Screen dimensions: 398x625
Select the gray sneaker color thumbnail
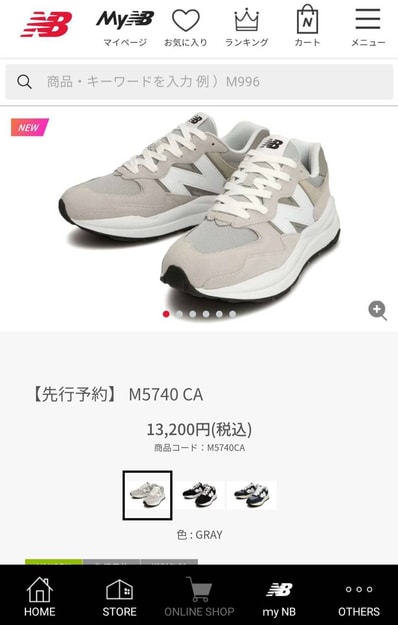pos(147,495)
